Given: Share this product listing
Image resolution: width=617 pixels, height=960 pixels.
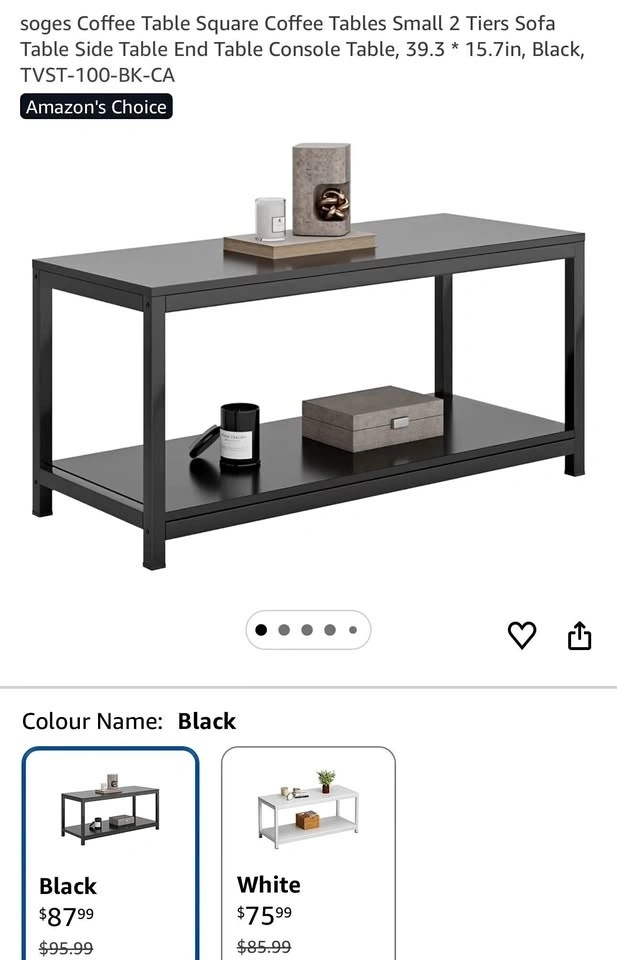Looking at the screenshot, I should pyautogui.click(x=580, y=635).
